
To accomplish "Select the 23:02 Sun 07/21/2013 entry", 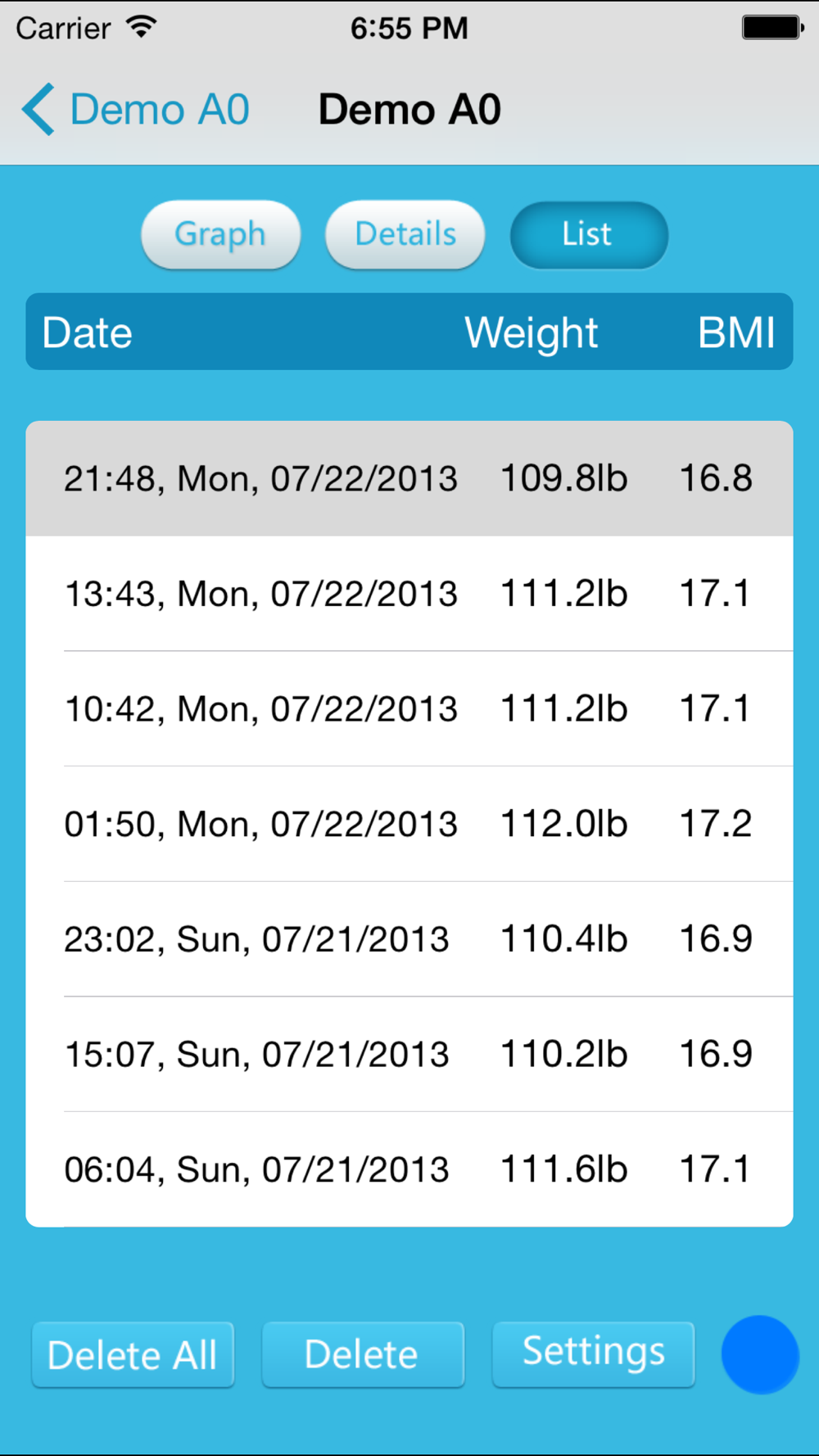I will tap(409, 939).
